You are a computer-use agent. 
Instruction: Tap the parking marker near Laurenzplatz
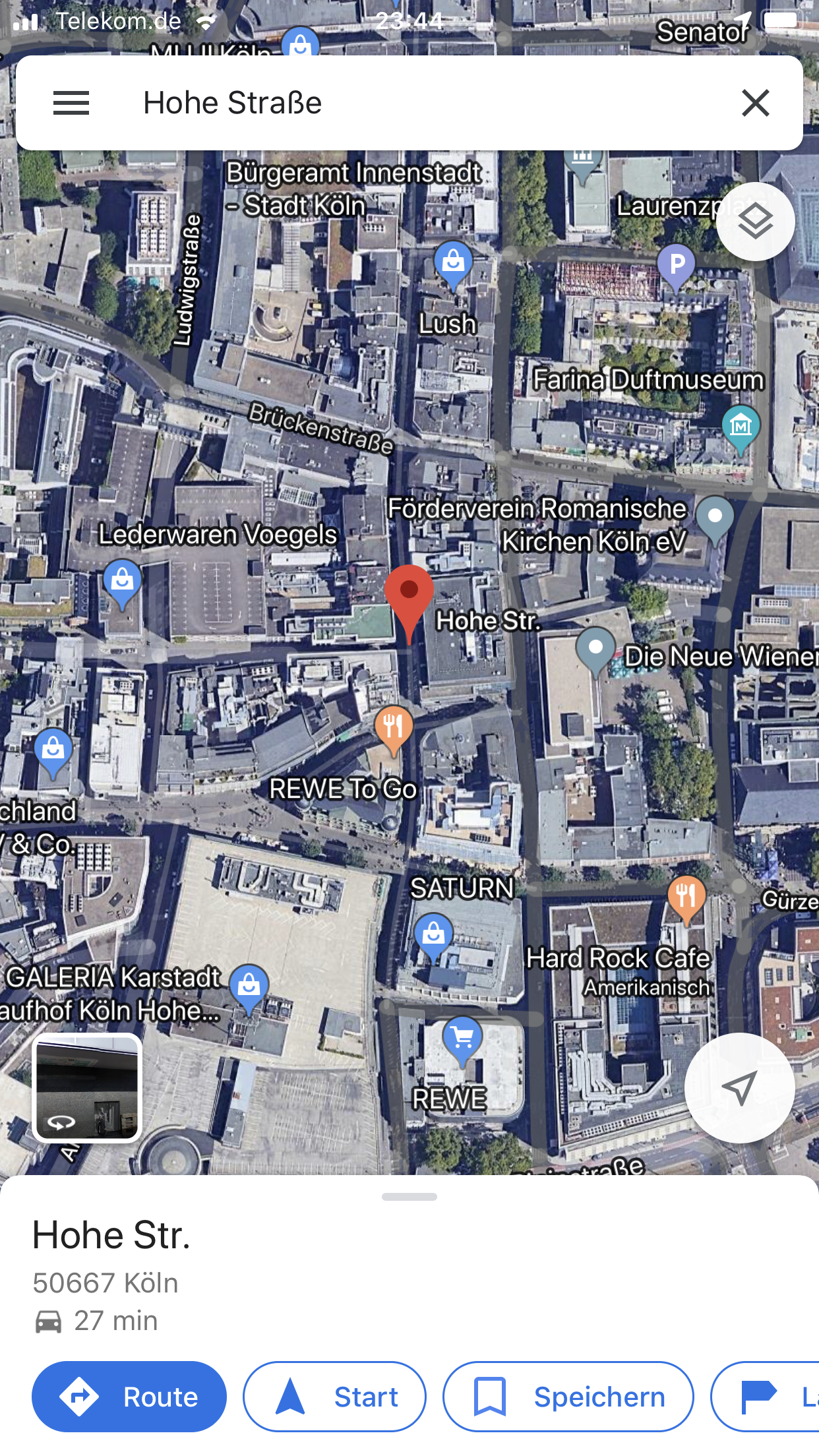point(677,264)
